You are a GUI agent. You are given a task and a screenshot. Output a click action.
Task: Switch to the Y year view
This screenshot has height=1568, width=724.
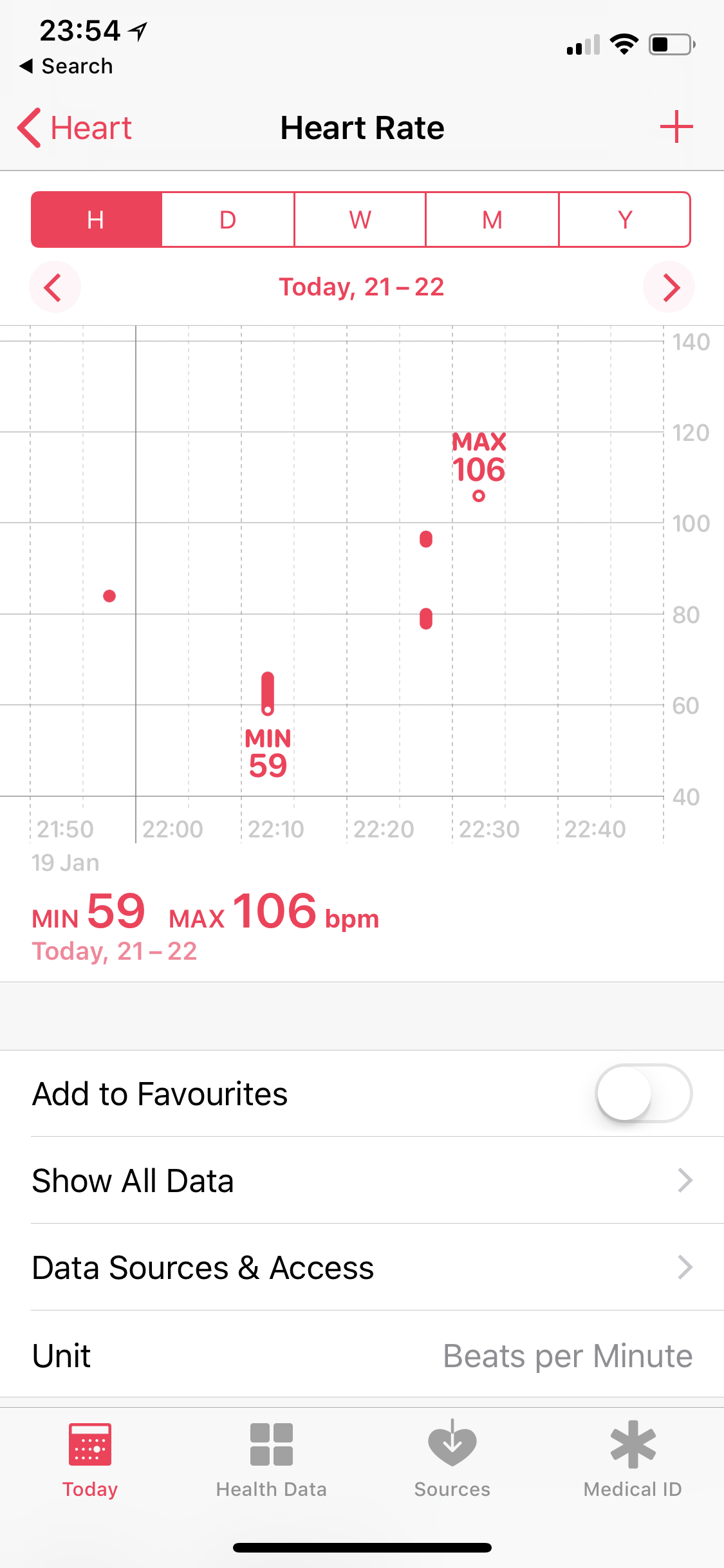625,219
